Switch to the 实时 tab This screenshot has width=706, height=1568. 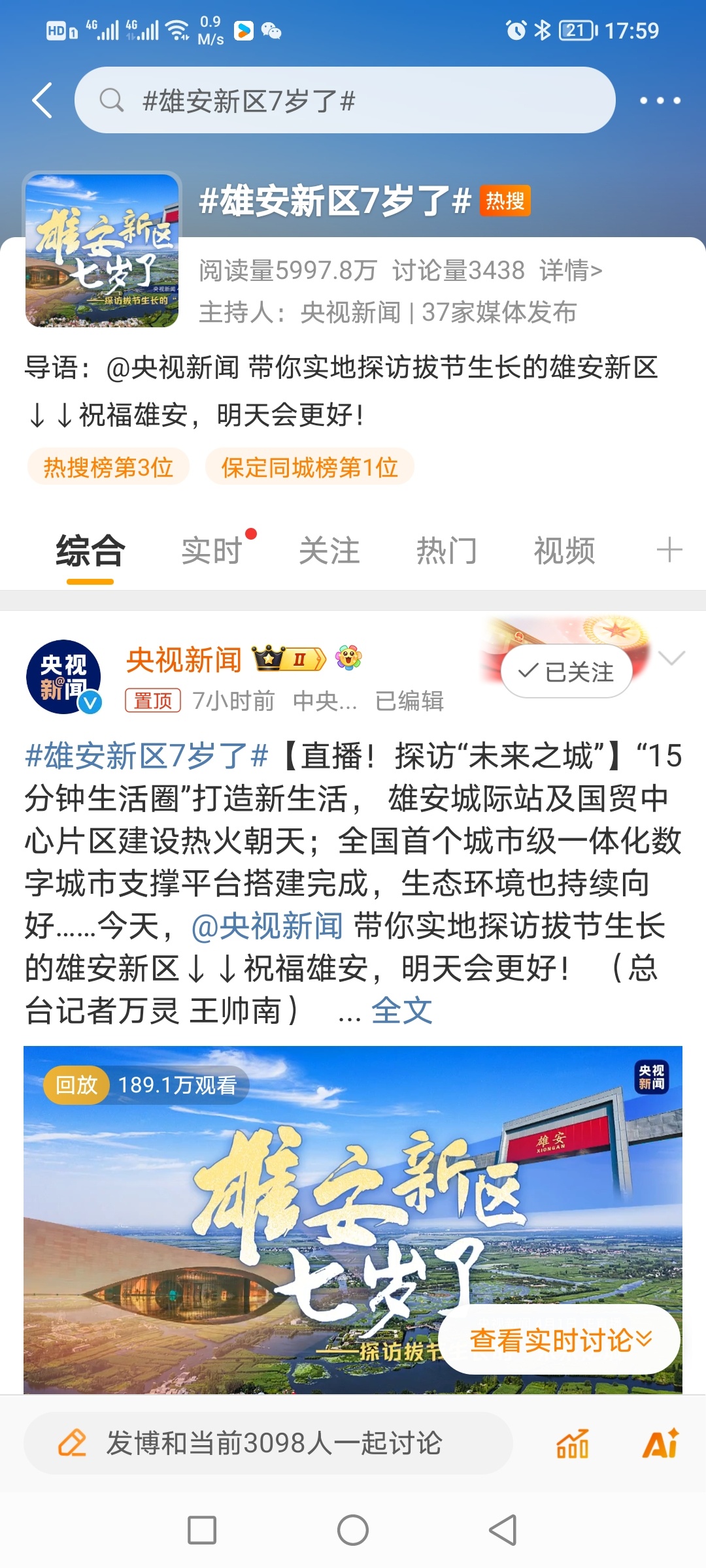click(x=211, y=551)
